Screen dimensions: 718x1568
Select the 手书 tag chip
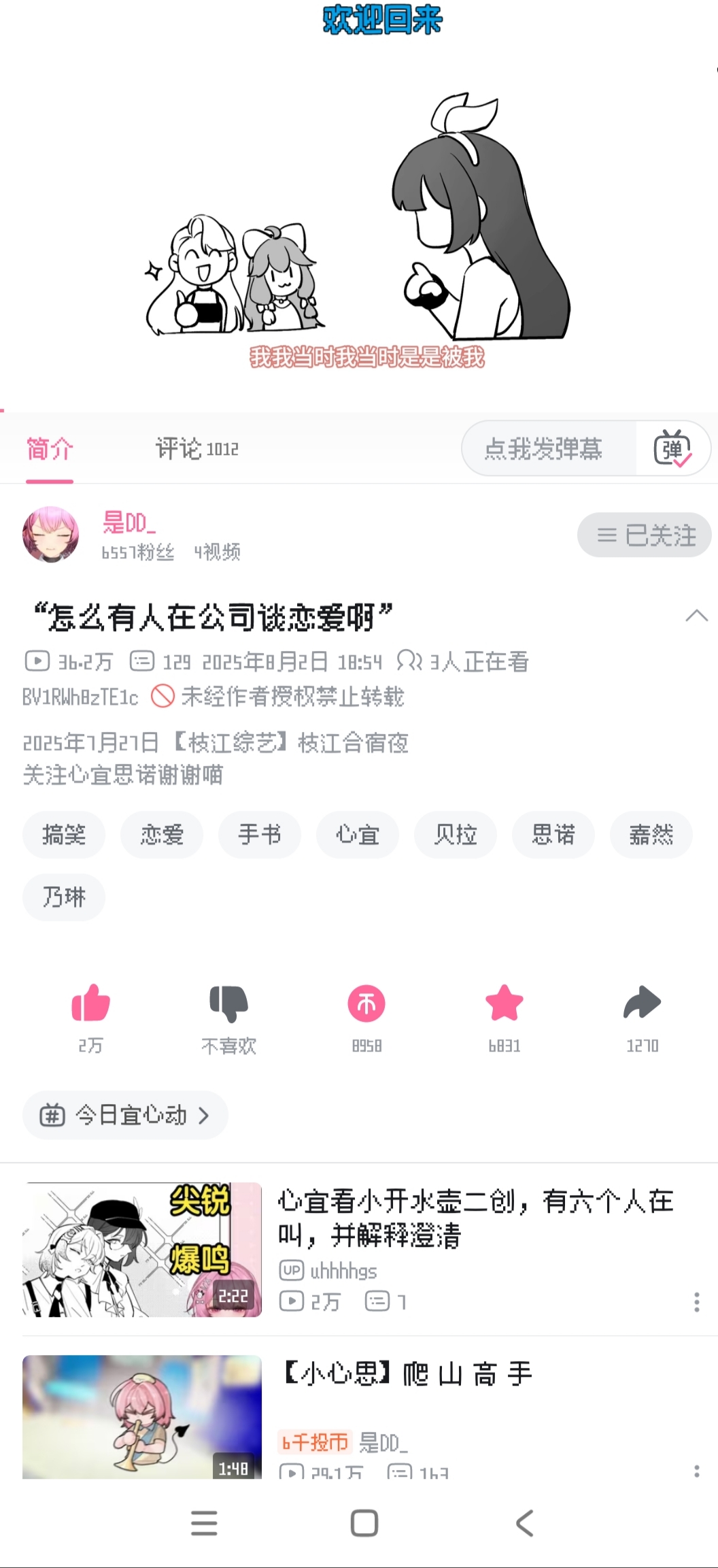(260, 835)
